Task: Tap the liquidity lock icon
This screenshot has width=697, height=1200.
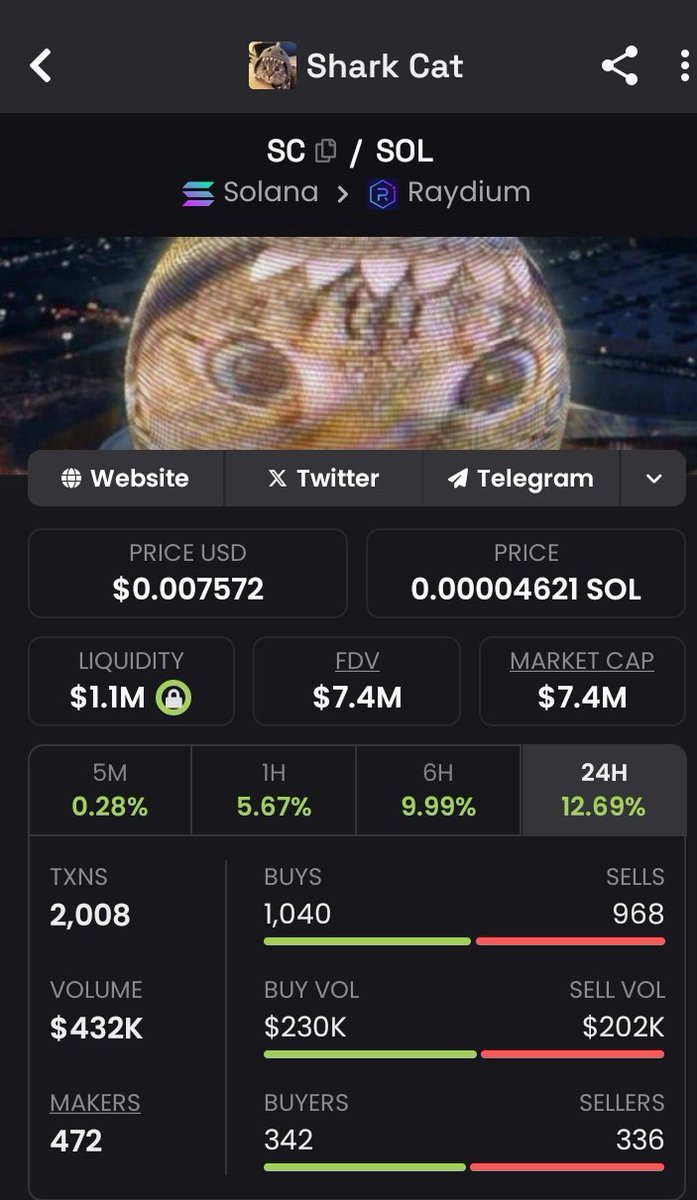Action: [x=174, y=698]
